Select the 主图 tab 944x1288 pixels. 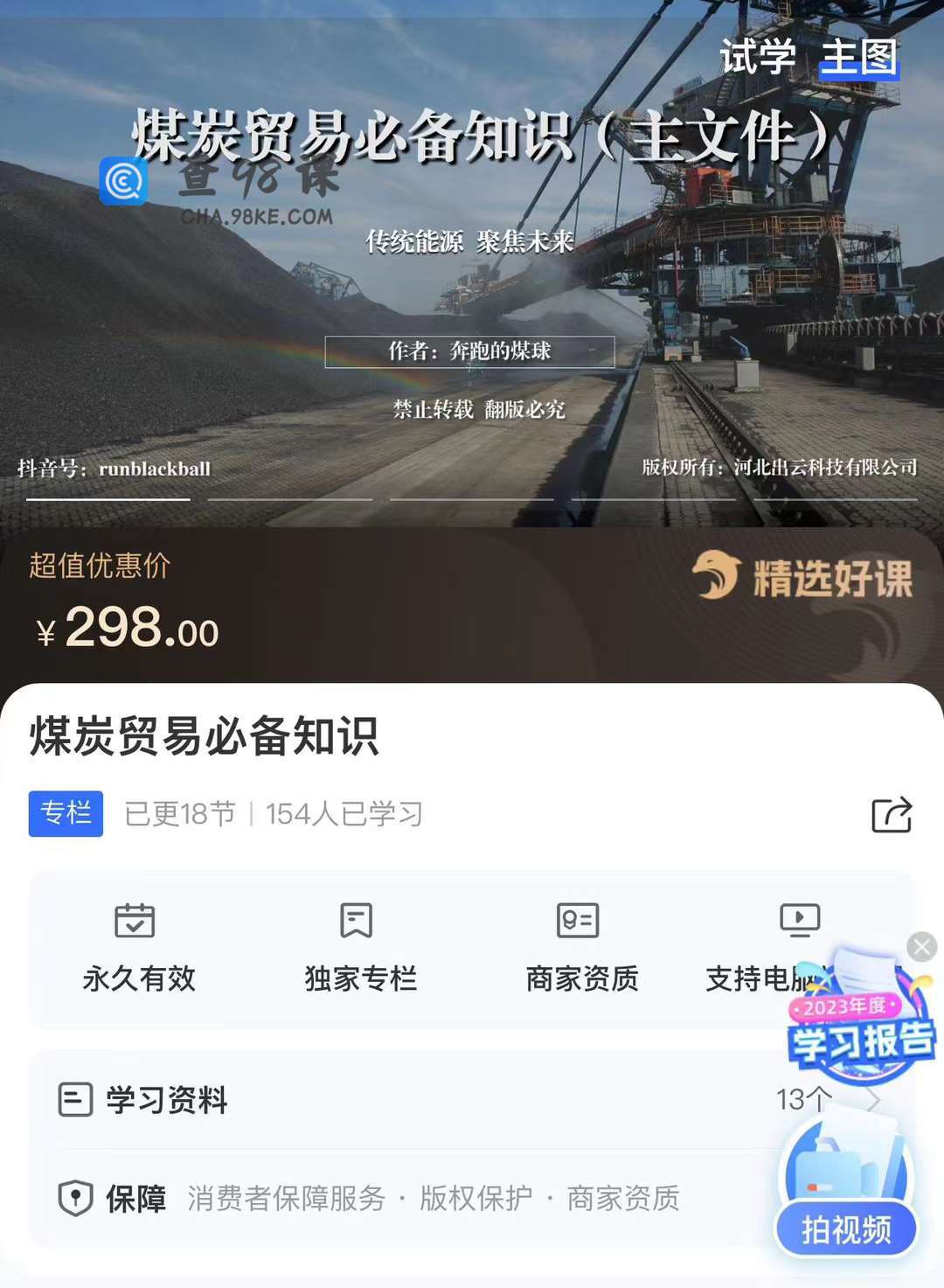(x=859, y=57)
